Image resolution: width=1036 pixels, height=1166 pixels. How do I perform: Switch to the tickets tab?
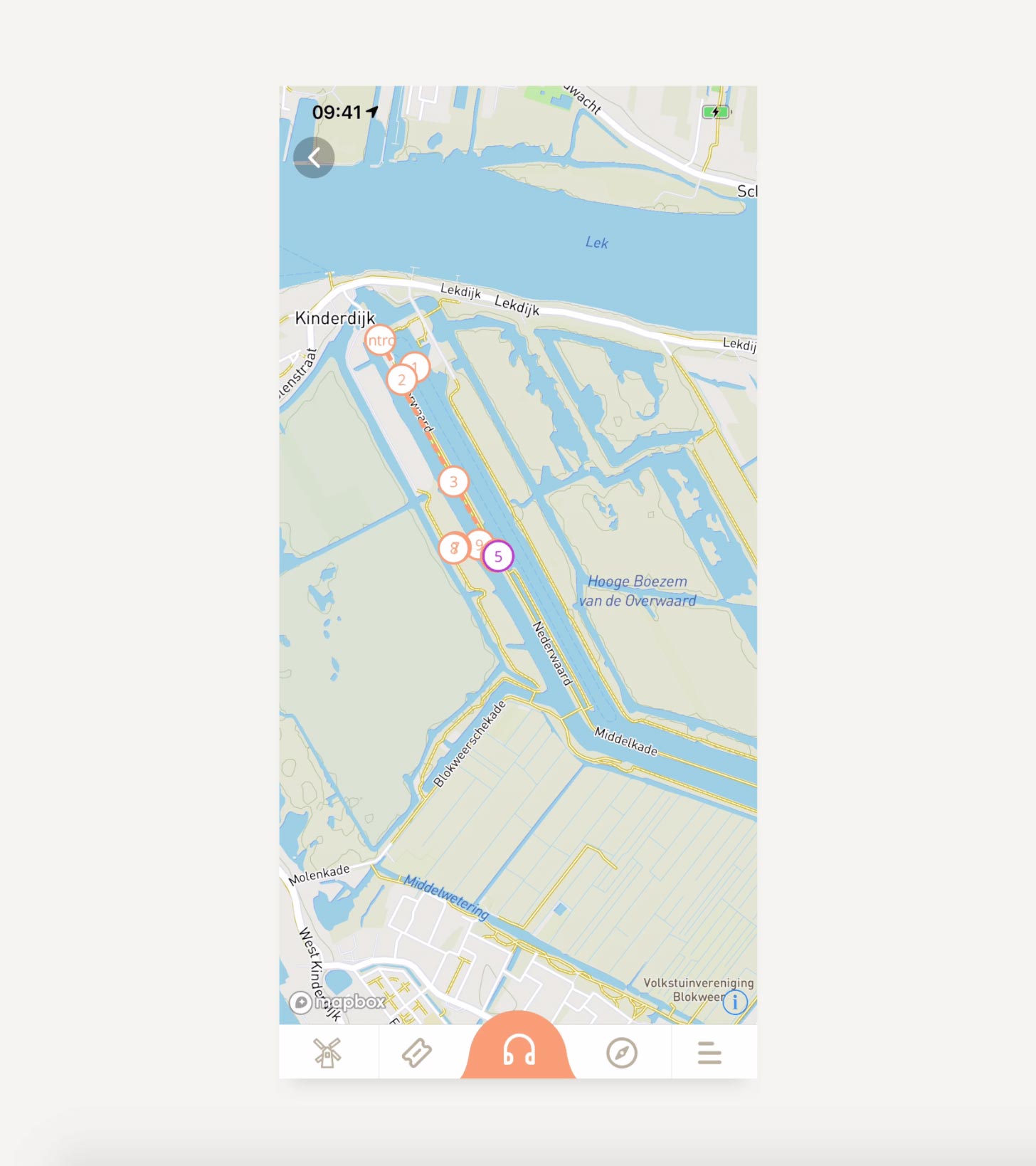pos(417,1052)
